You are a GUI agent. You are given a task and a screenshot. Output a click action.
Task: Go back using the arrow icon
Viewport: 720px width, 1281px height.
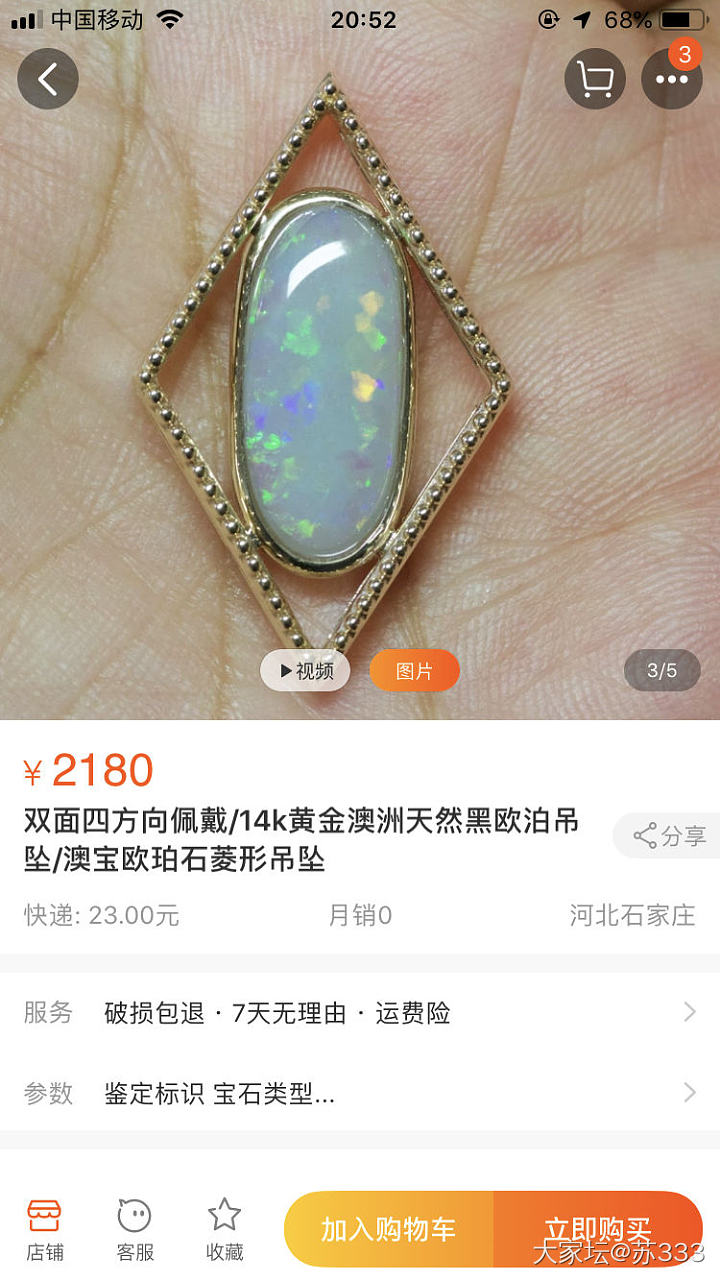48,79
